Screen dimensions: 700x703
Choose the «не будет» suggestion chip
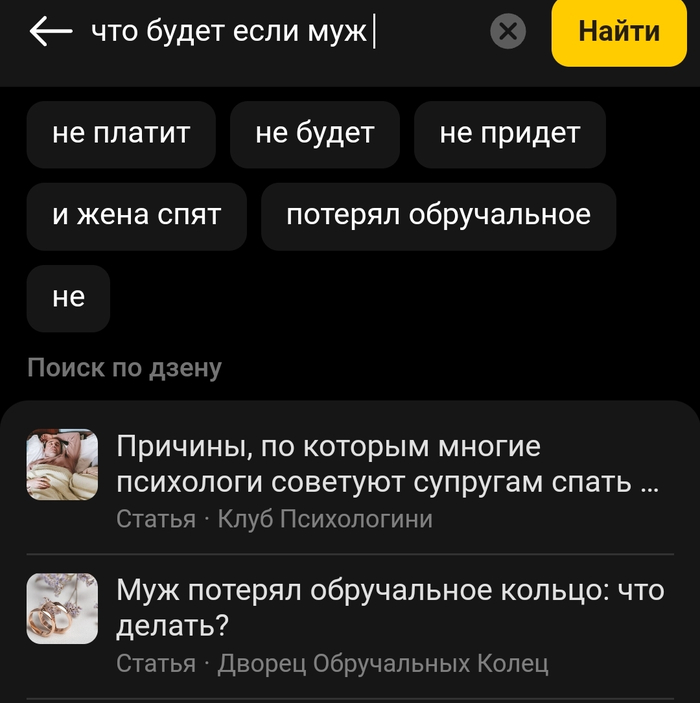(x=315, y=134)
